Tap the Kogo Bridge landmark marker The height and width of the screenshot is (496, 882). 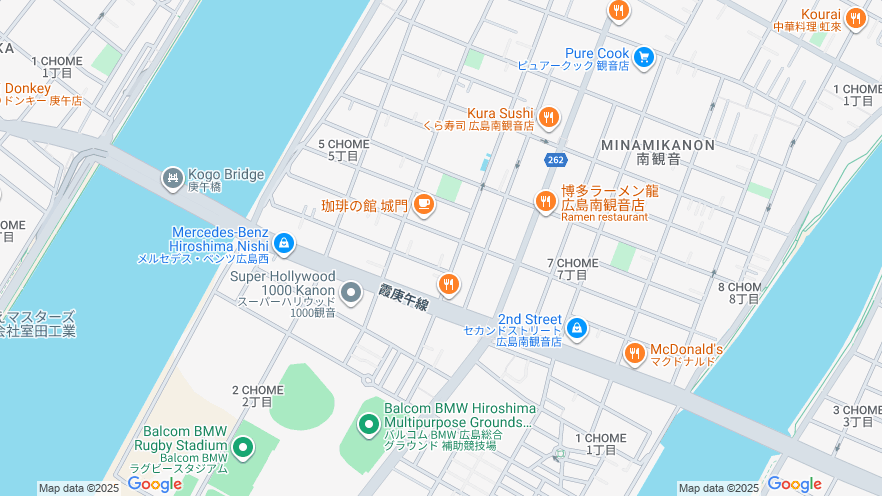point(172,178)
